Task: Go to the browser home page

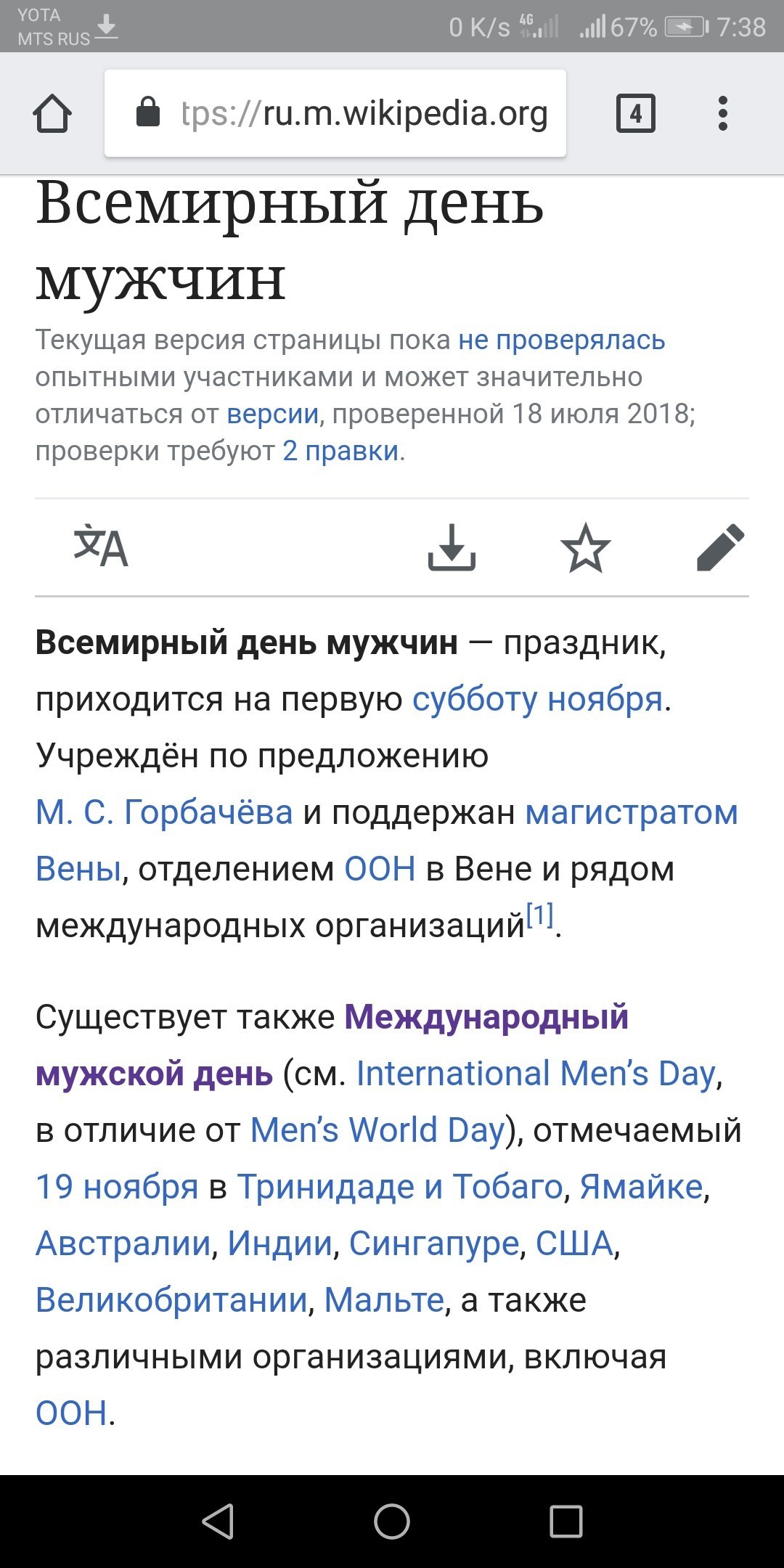Action: point(52,114)
